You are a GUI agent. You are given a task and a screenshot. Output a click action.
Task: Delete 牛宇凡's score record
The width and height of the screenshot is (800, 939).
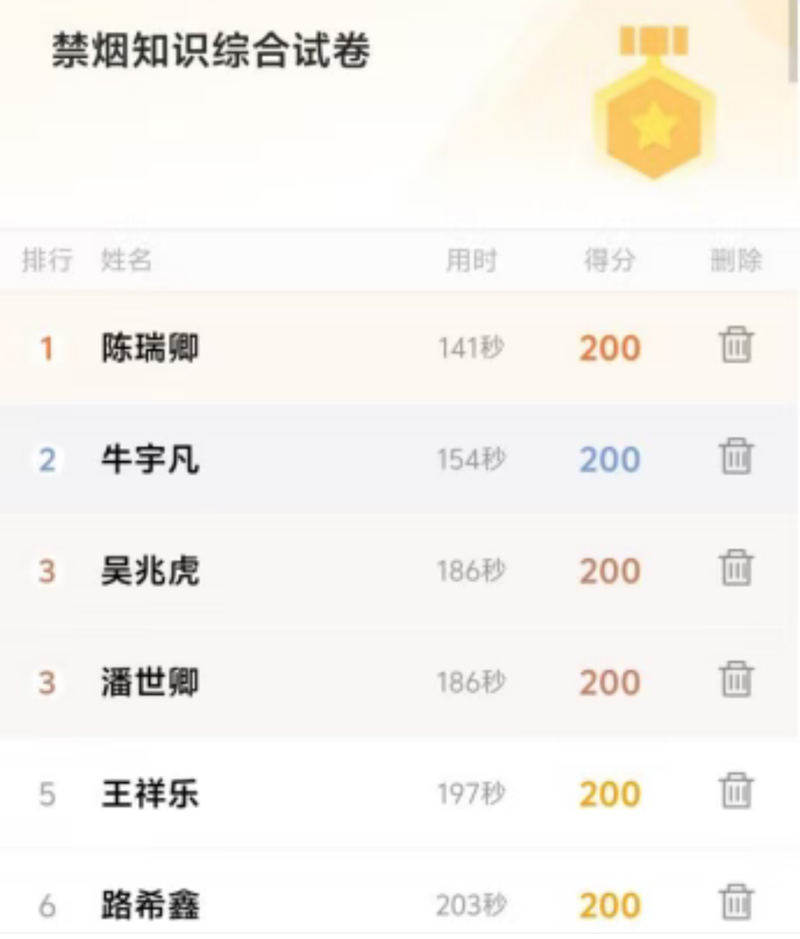(736, 457)
